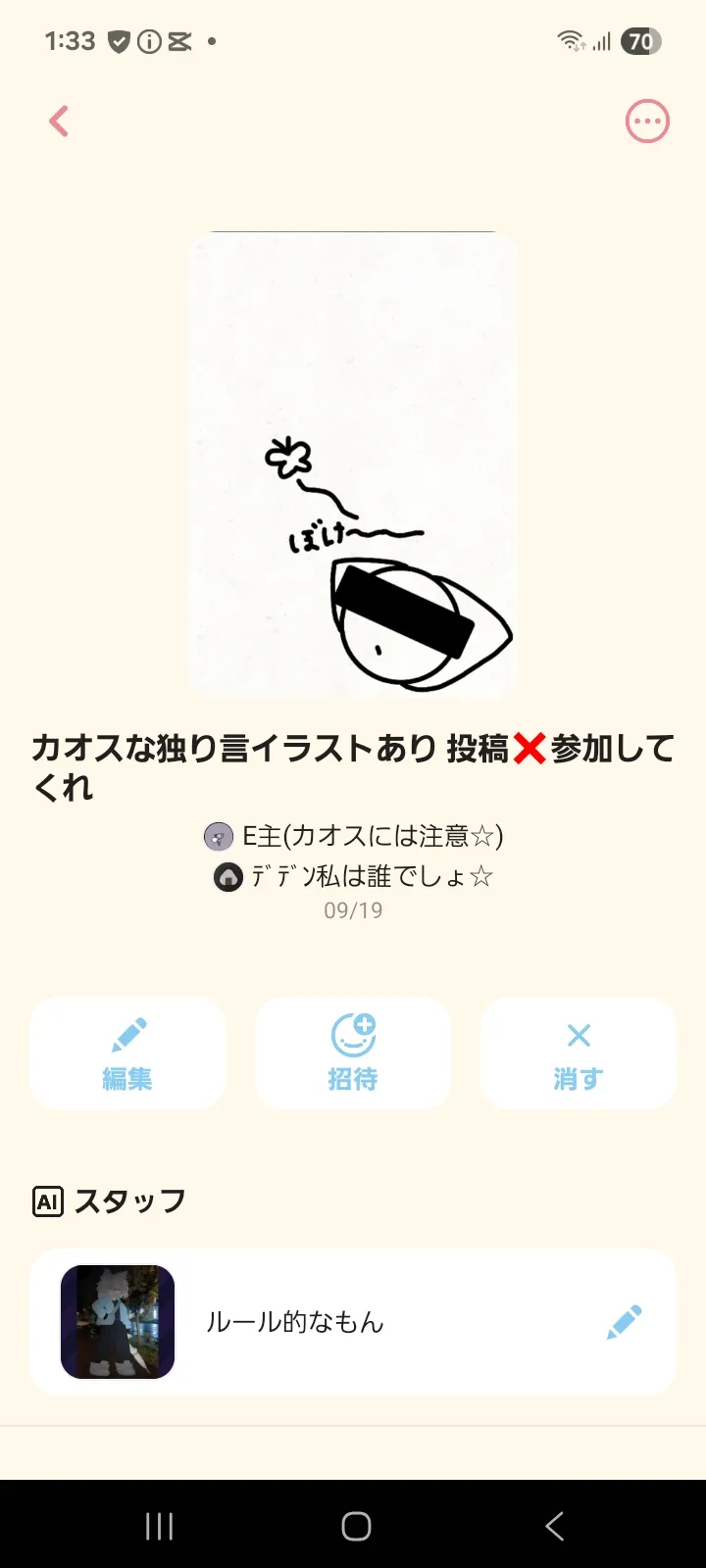Open the ルール的なもん staff entry
The height and width of the screenshot is (1568, 706).
pyautogui.click(x=294, y=1322)
